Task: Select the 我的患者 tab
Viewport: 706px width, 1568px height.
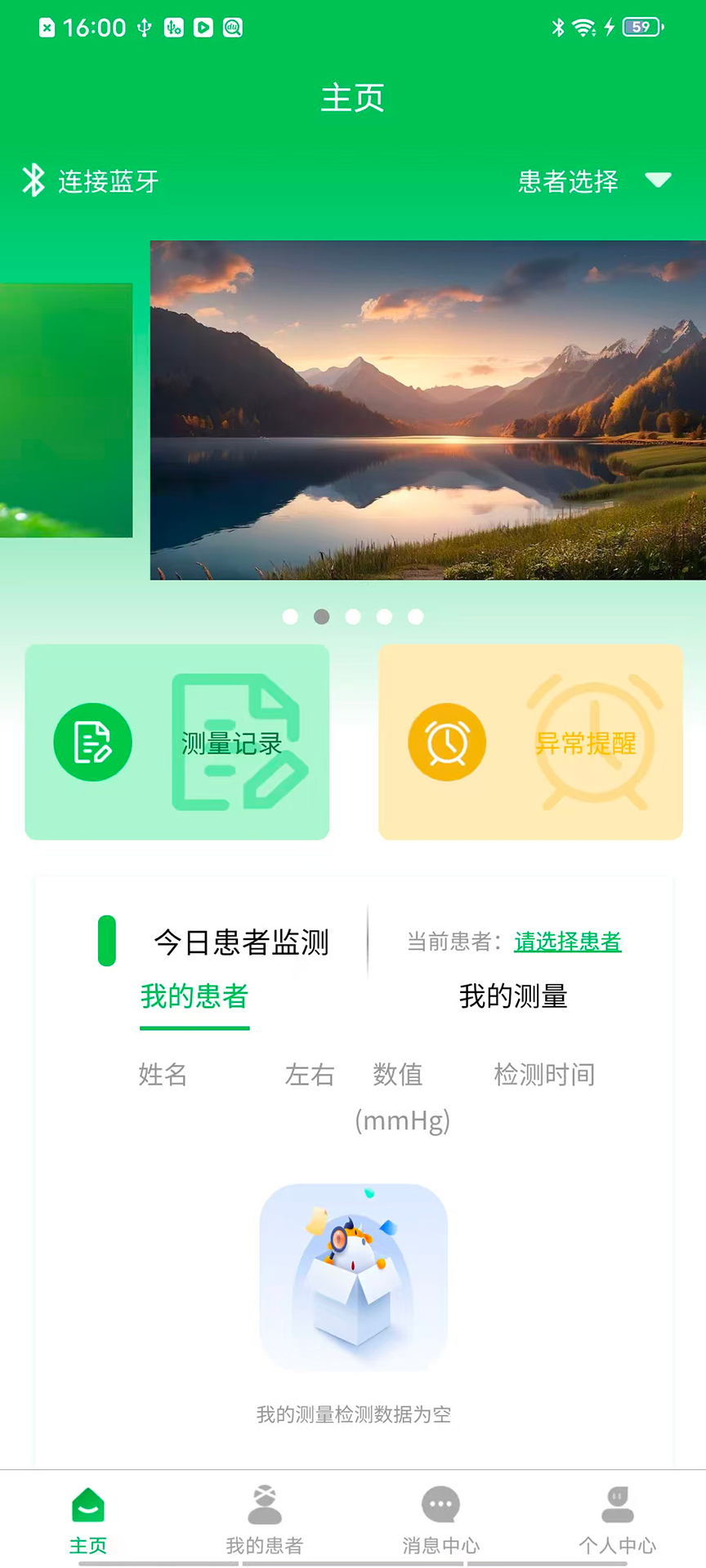Action: (x=194, y=996)
